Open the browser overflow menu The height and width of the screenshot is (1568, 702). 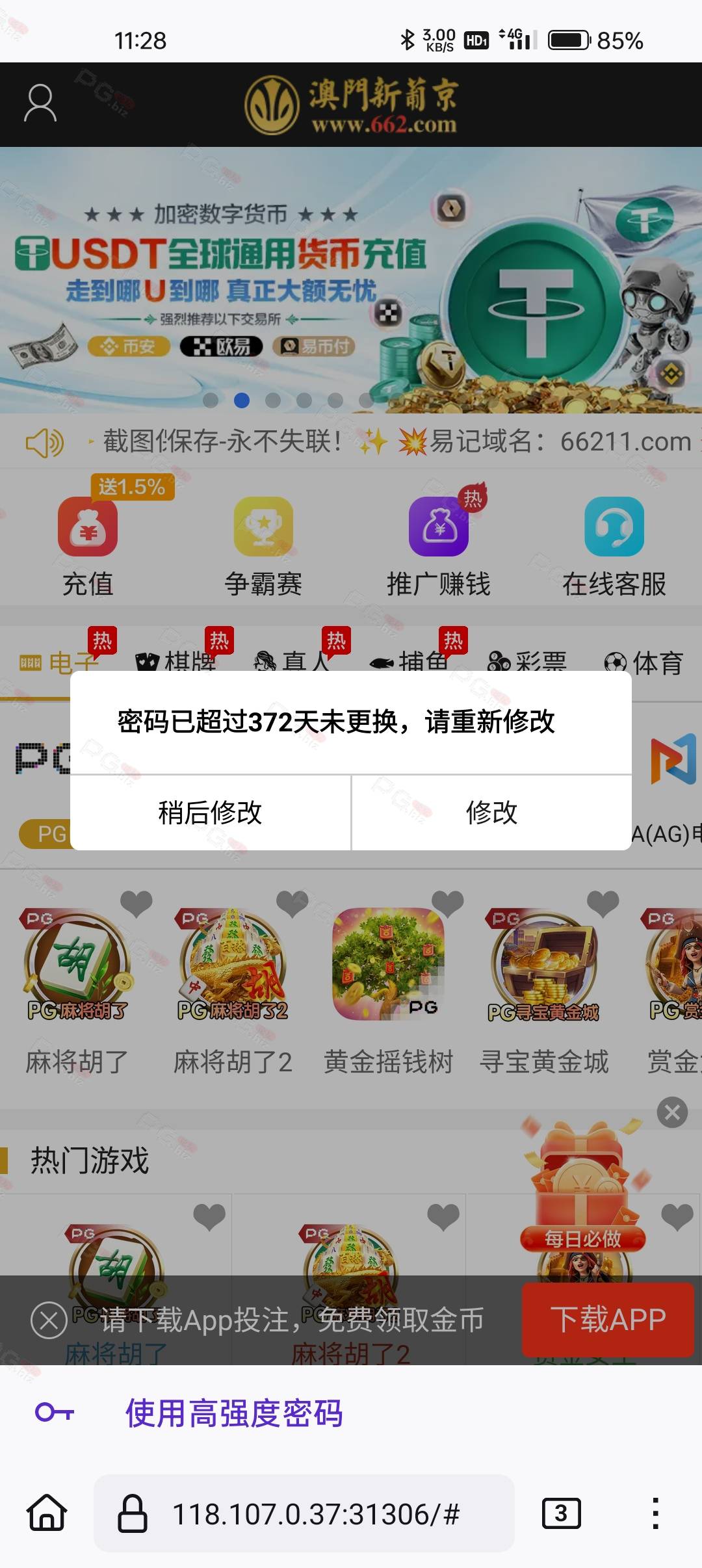[655, 1514]
